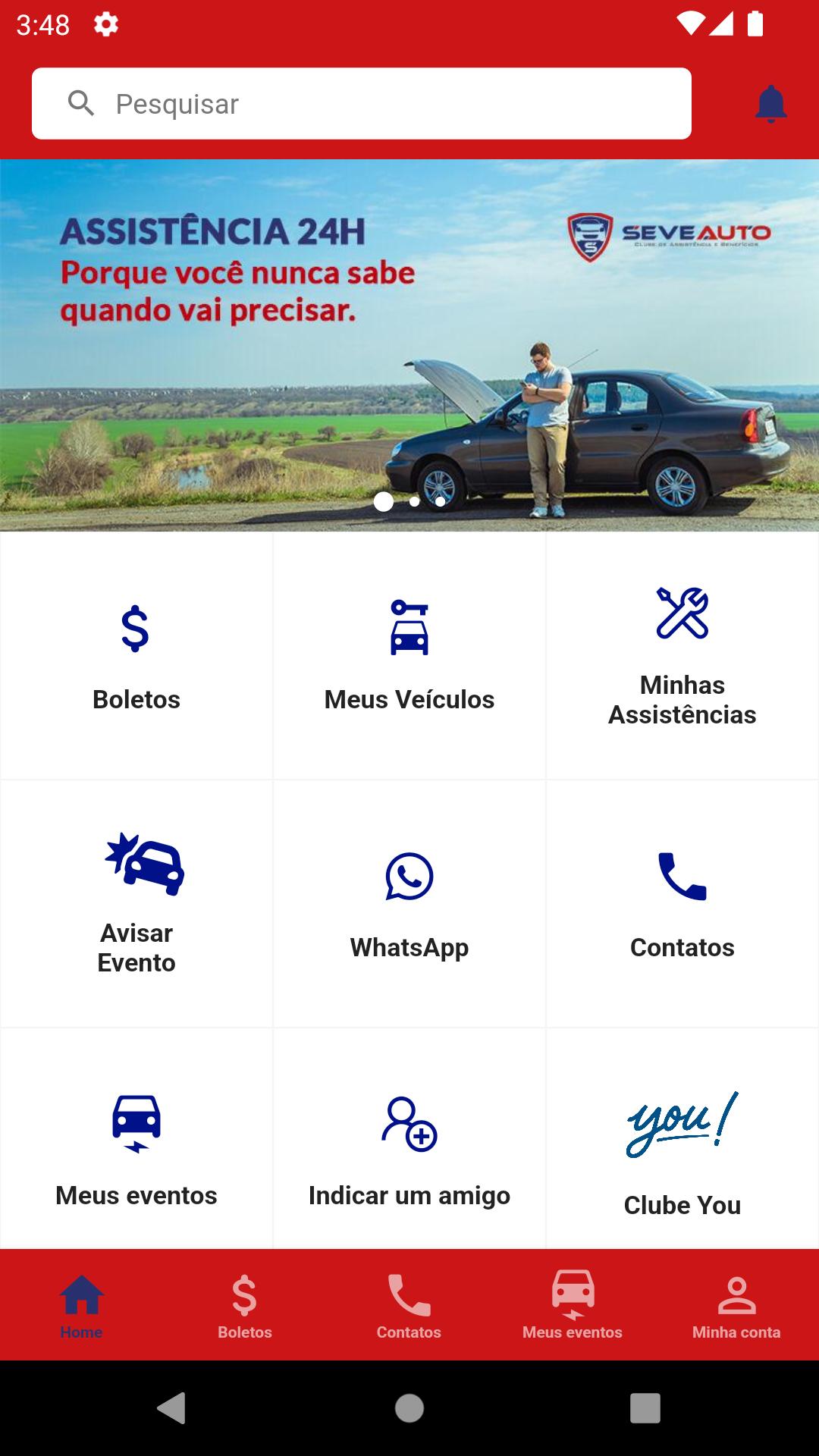819x1456 pixels.
Task: Go to the Contatos bottom tab
Action: click(x=409, y=1305)
